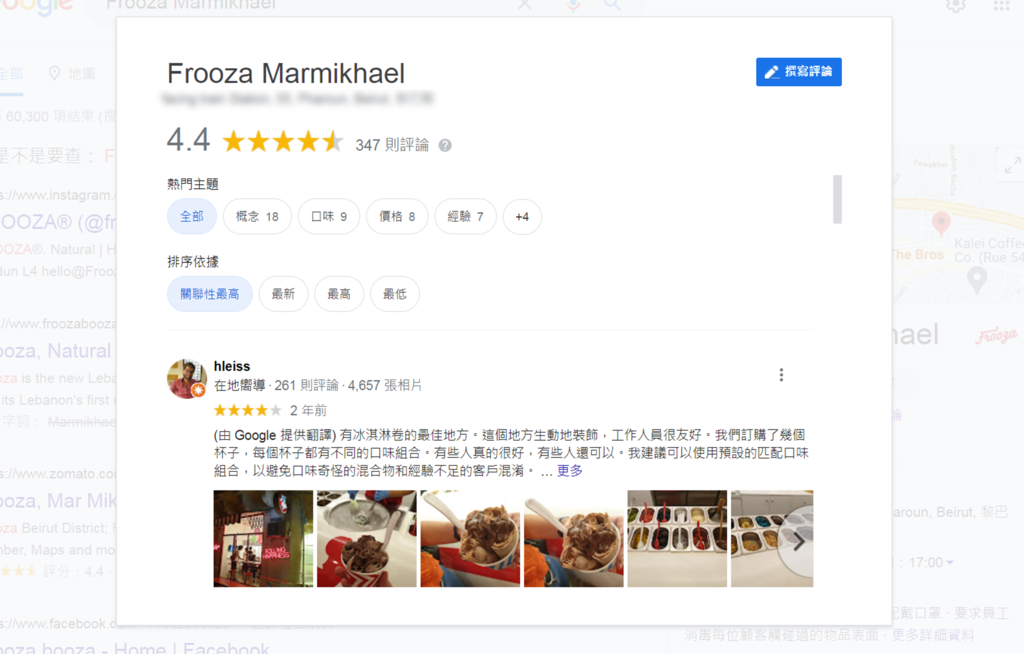Filter reviews by 口味 9 chip
Viewport: 1024px width, 654px height.
point(329,216)
